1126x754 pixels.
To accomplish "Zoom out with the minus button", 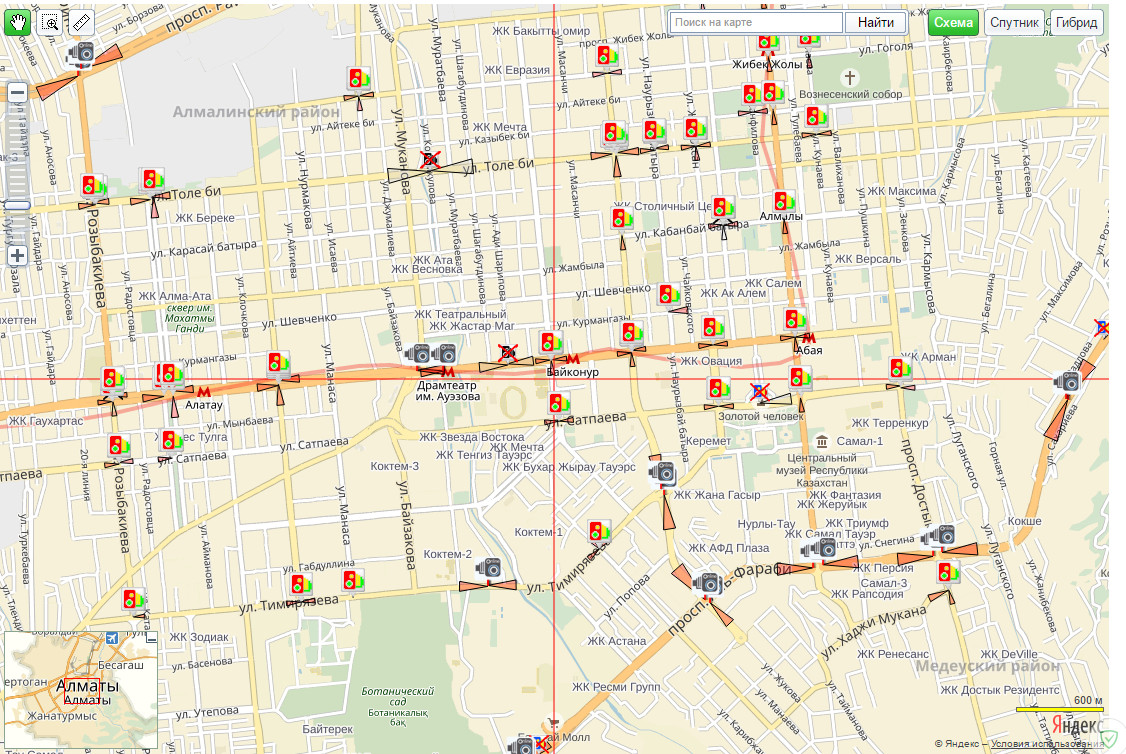I will tap(17, 93).
